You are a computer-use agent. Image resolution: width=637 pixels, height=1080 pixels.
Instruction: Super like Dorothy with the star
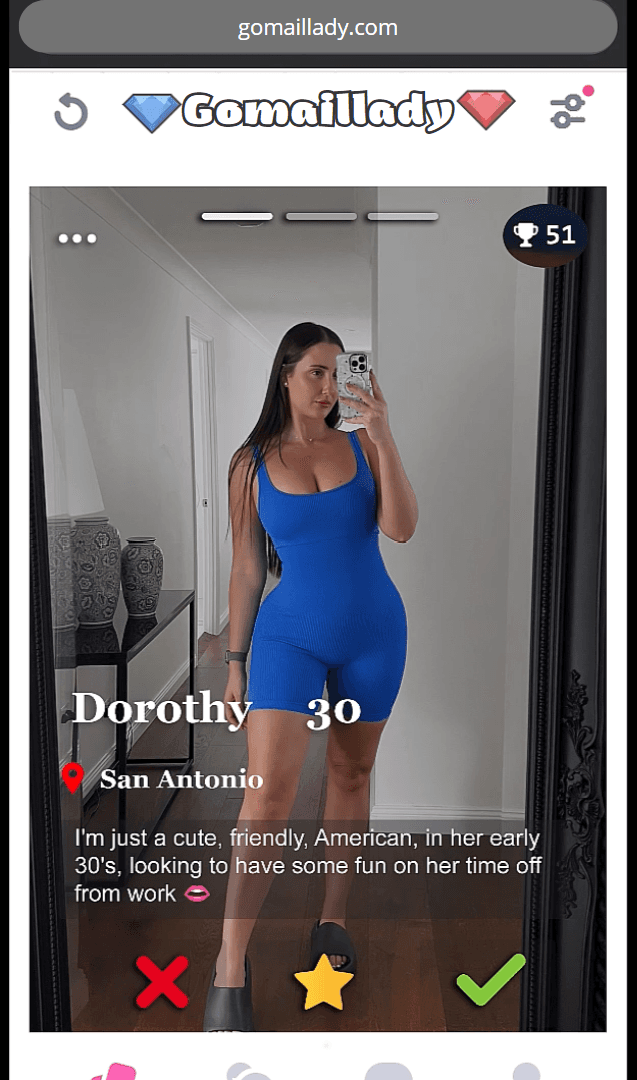[x=324, y=983]
